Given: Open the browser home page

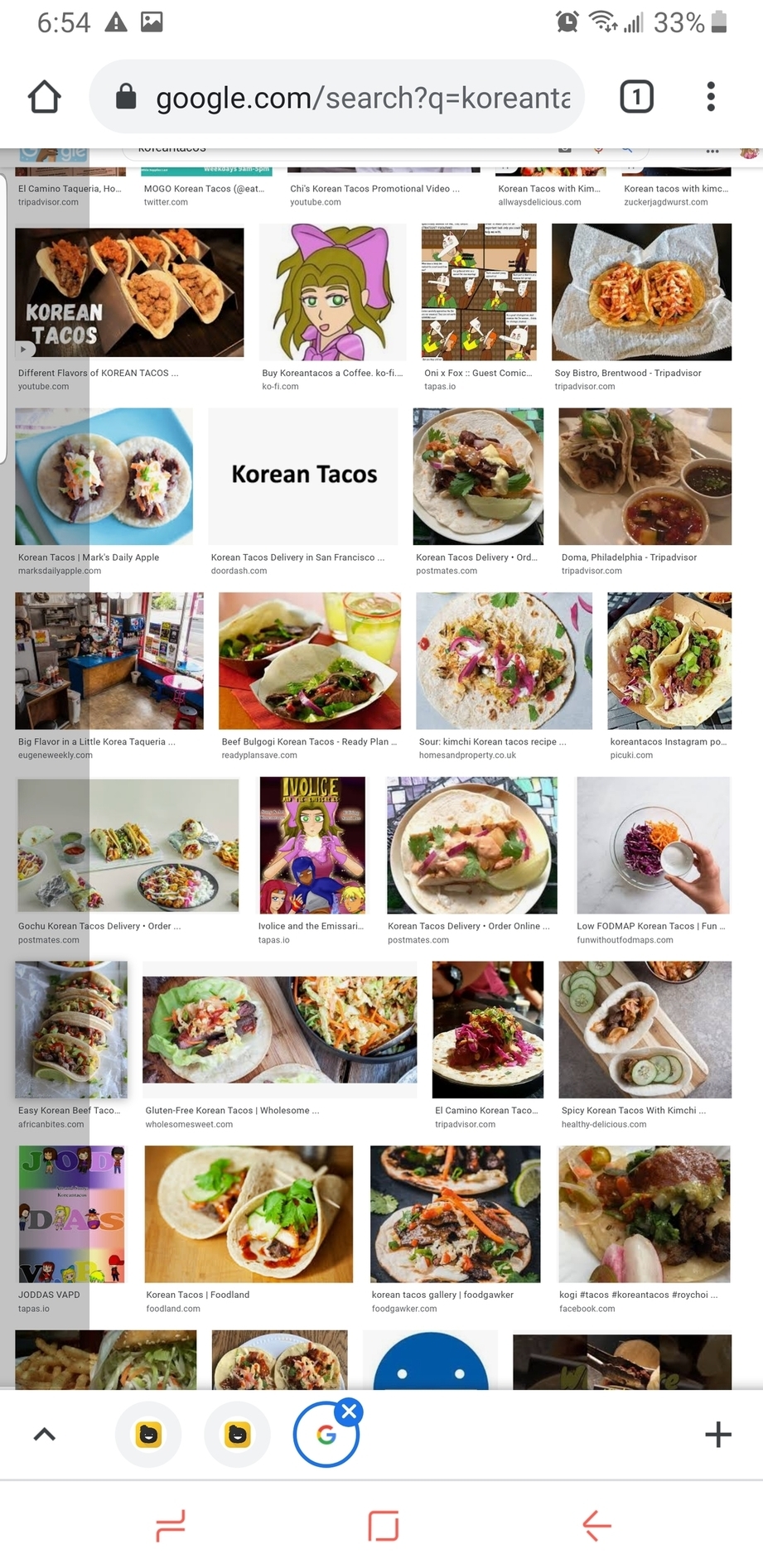Looking at the screenshot, I should coord(45,97).
